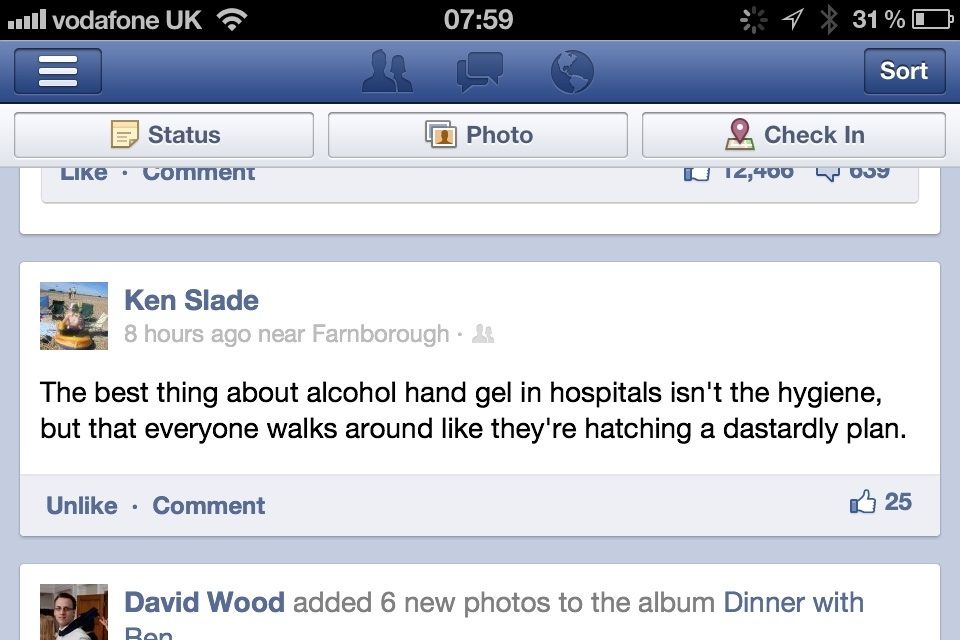Image resolution: width=960 pixels, height=640 pixels.
Task: Unlike Ken Slade's post
Action: click(x=81, y=506)
